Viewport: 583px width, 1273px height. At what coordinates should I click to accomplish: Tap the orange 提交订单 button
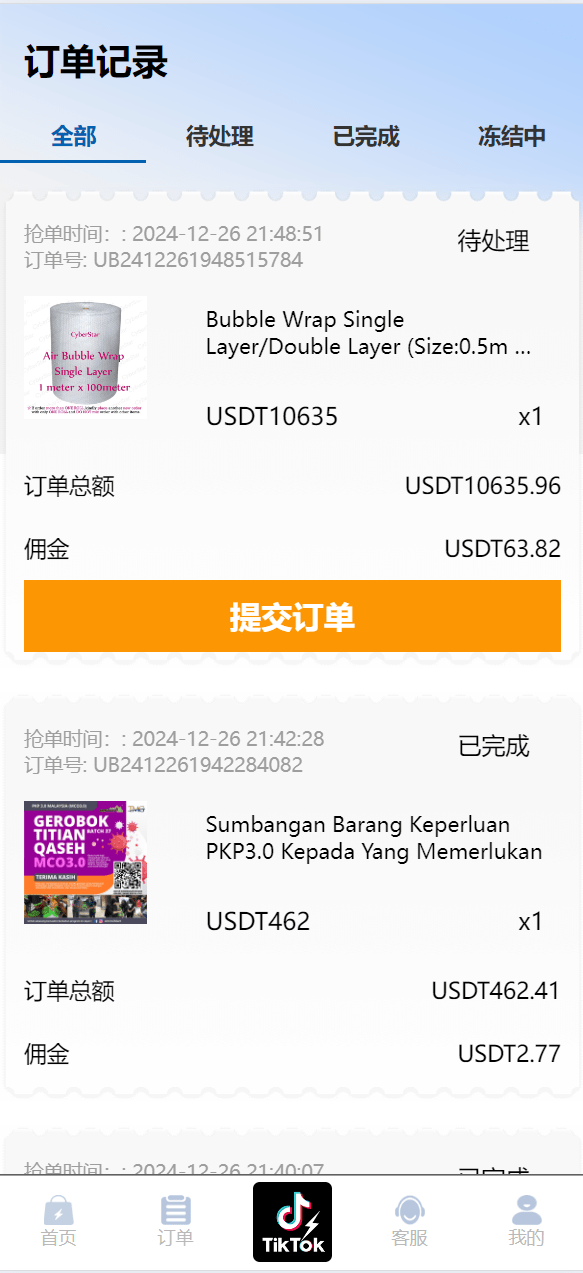pos(292,616)
